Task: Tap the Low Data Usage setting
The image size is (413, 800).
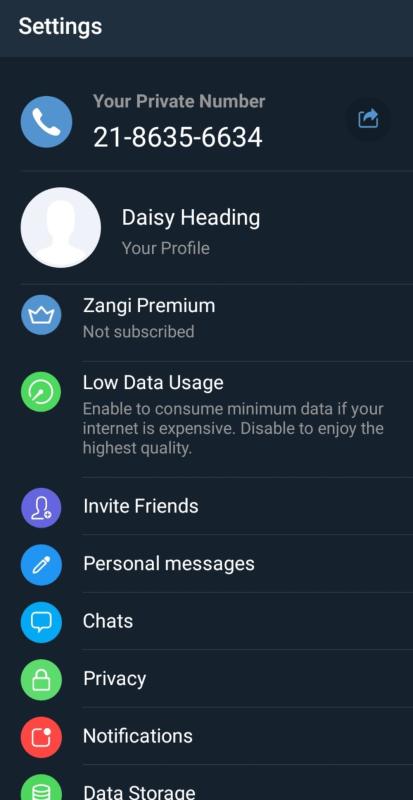Action: [206, 414]
